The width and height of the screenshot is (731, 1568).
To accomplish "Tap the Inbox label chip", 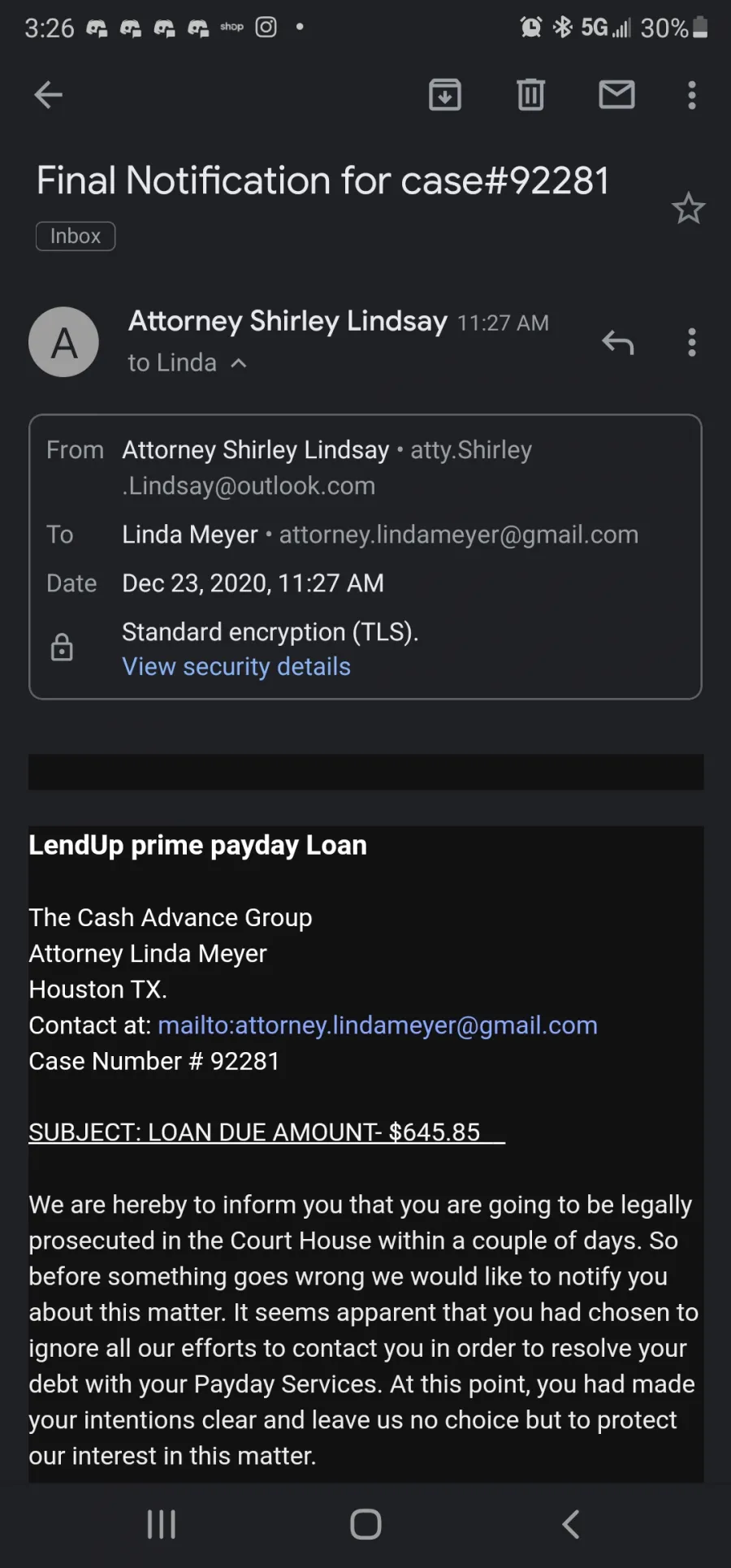I will click(76, 236).
